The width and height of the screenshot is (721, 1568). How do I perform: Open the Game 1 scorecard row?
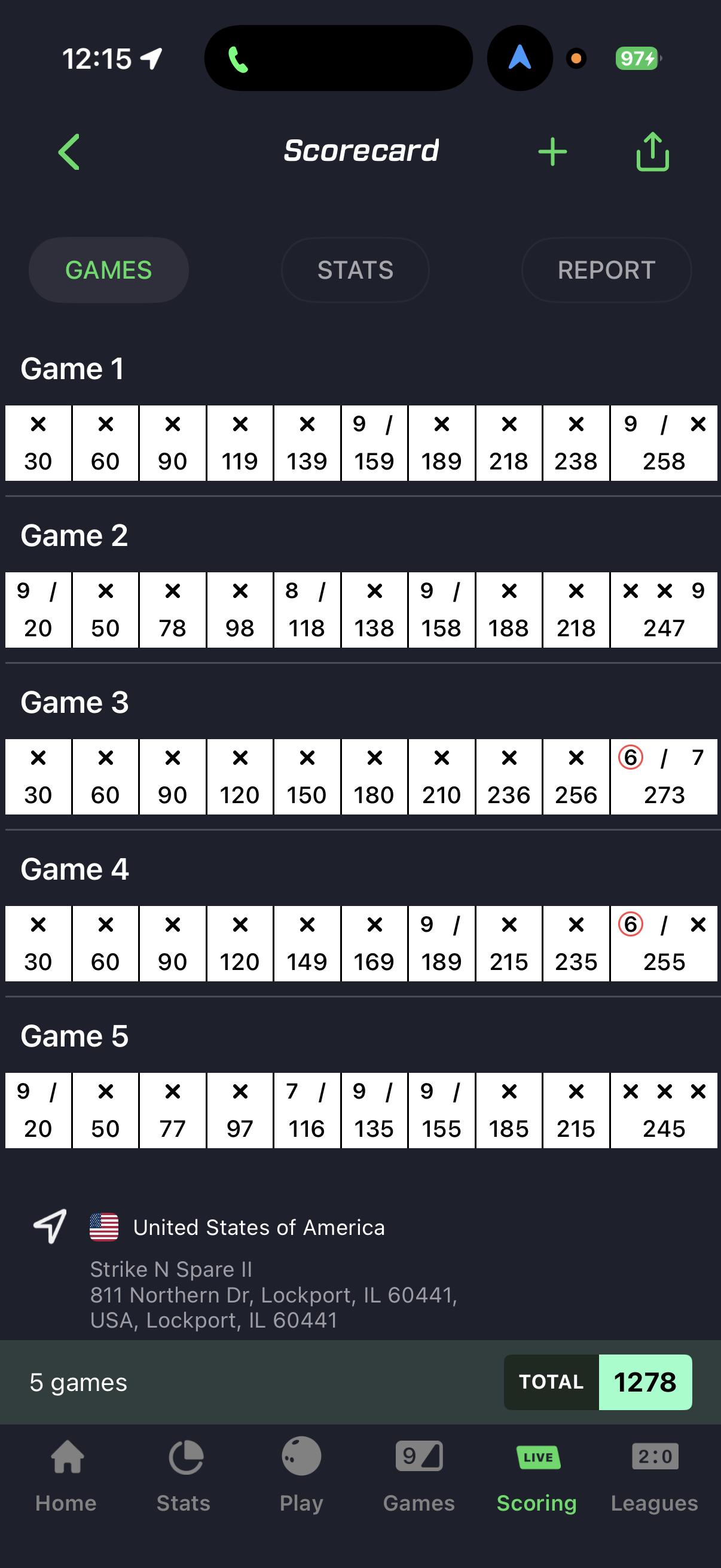click(361, 443)
